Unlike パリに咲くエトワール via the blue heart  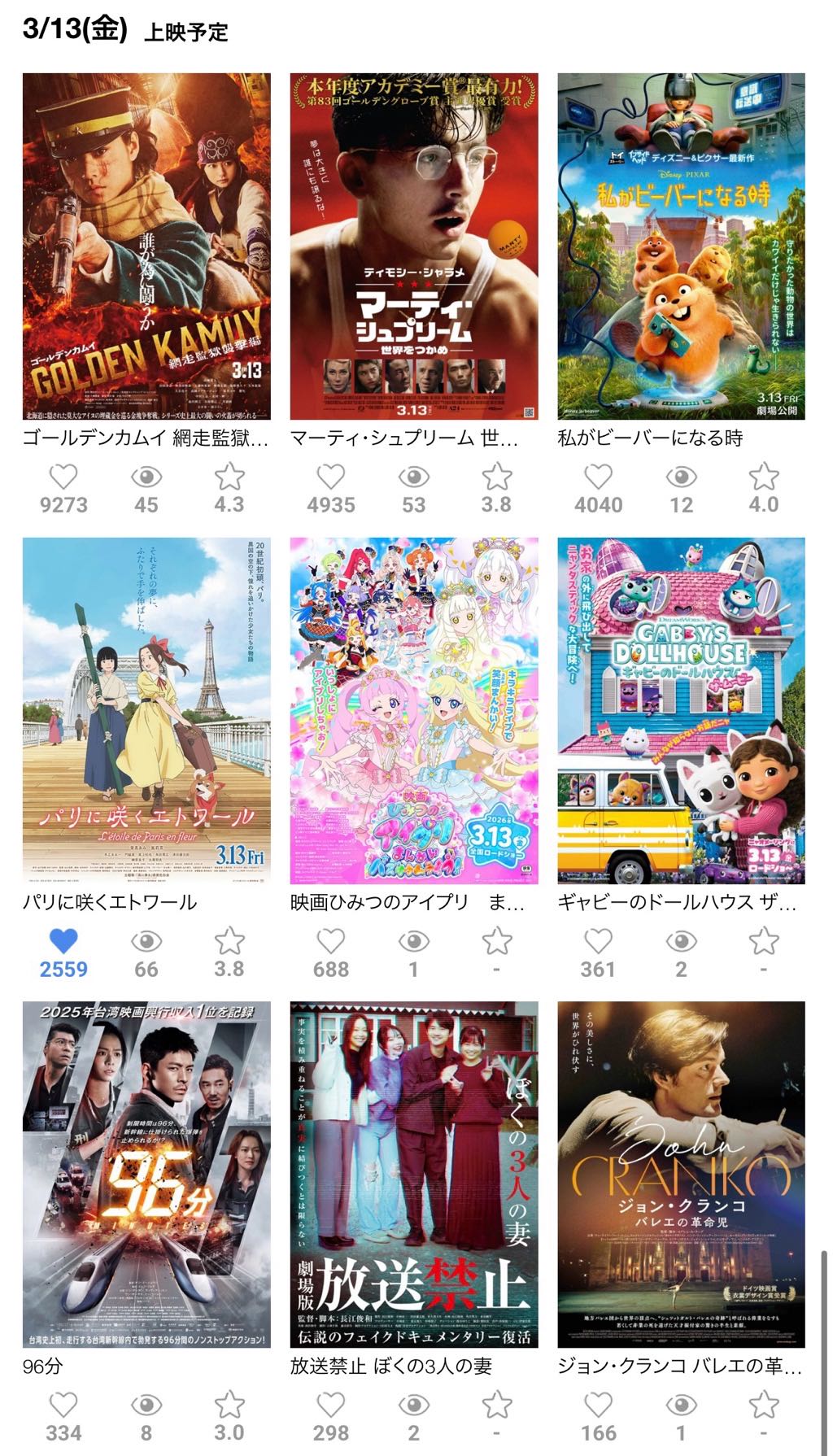pyautogui.click(x=63, y=941)
